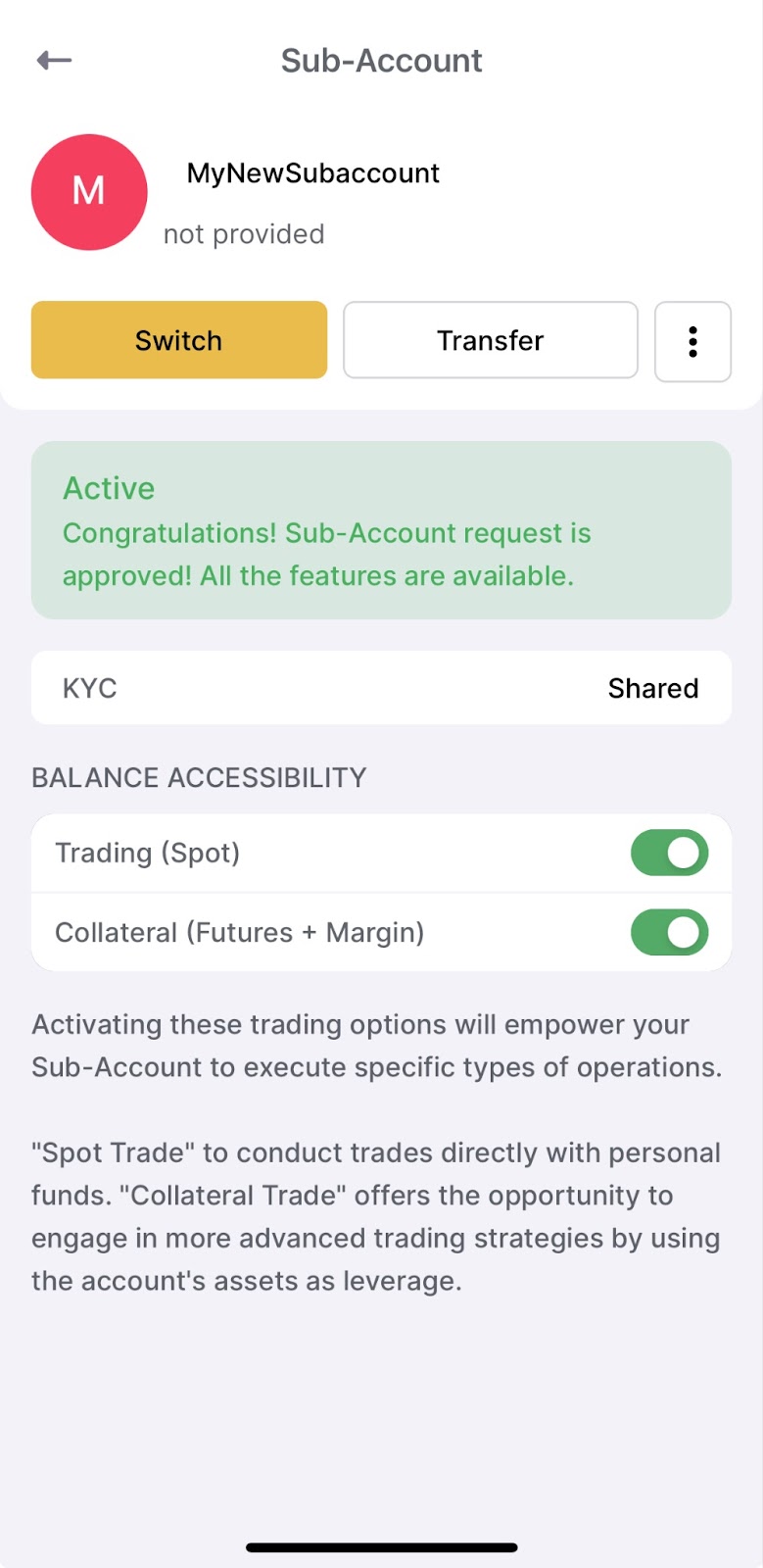Tap the yellow Switch button
Screen dimensions: 763x1568
(179, 340)
